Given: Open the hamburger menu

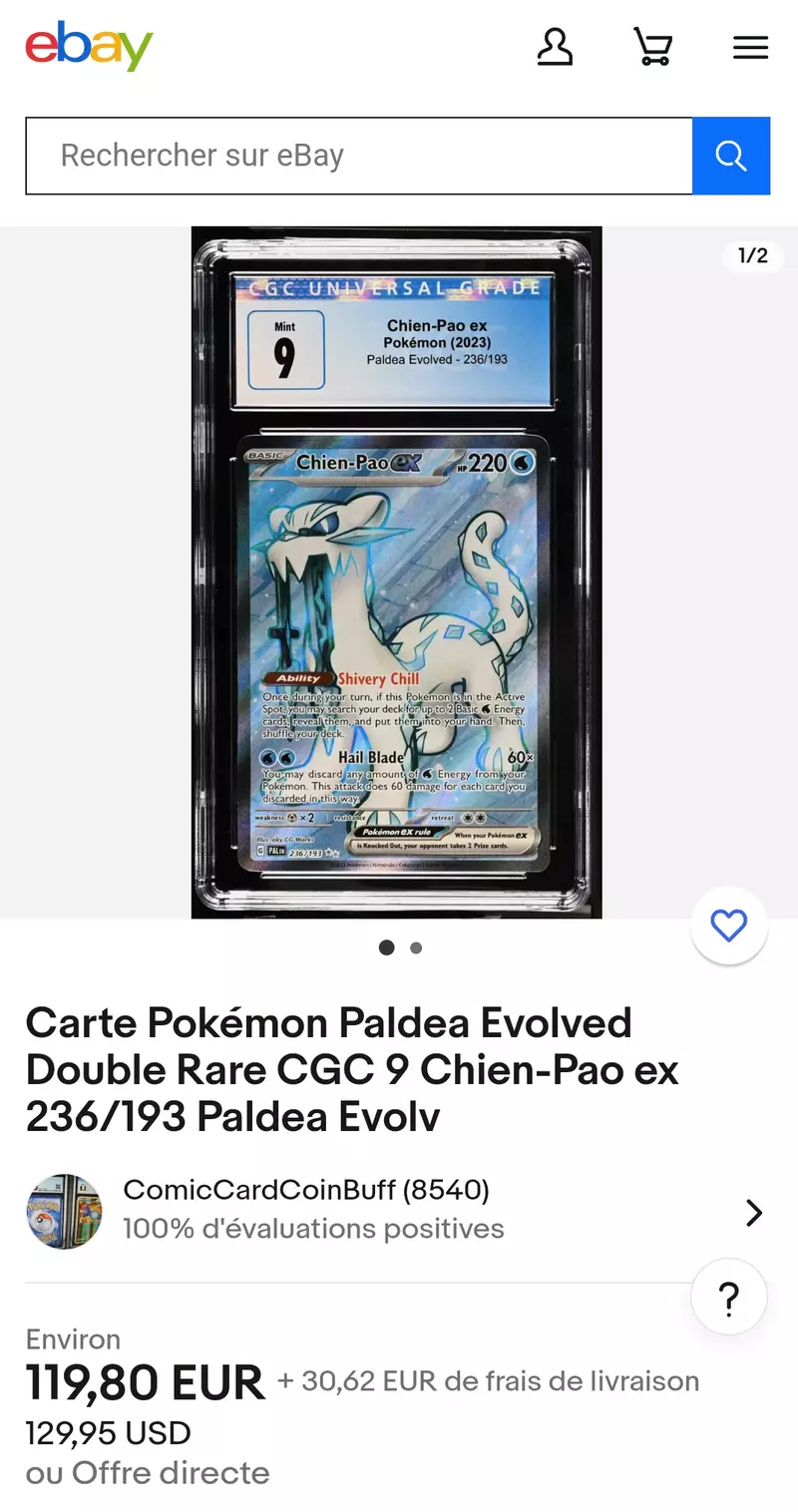Looking at the screenshot, I should click(750, 47).
